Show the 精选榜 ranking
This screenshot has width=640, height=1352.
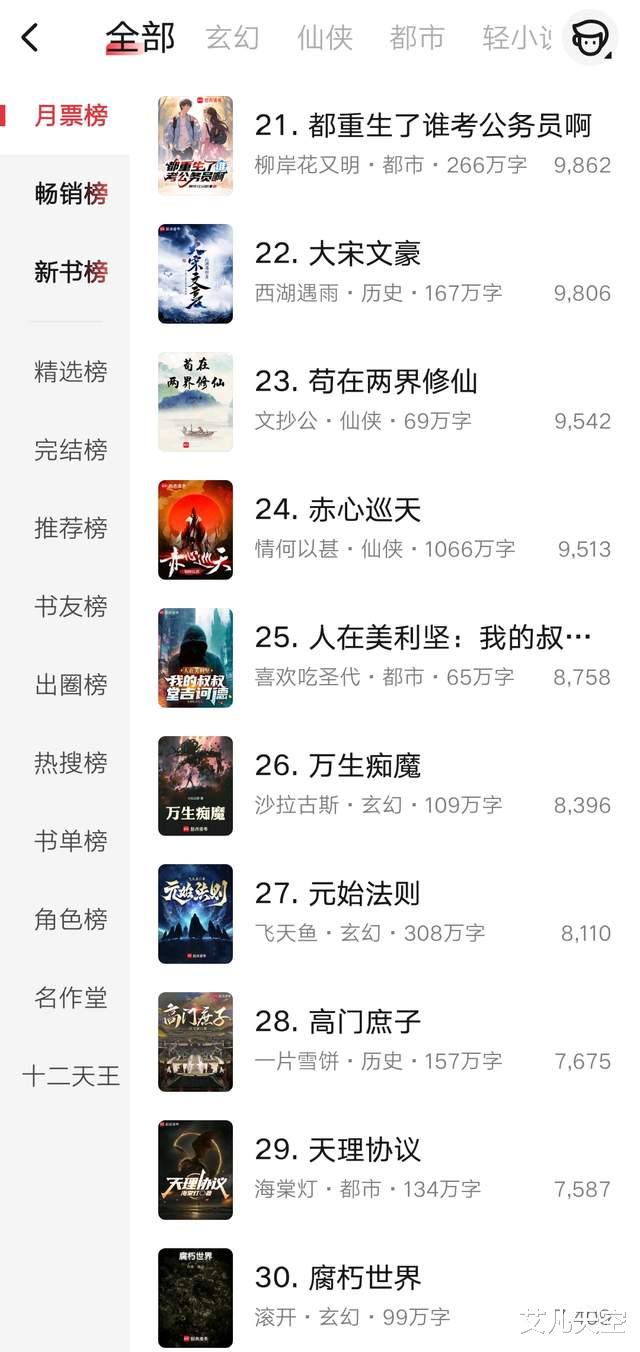[70, 372]
